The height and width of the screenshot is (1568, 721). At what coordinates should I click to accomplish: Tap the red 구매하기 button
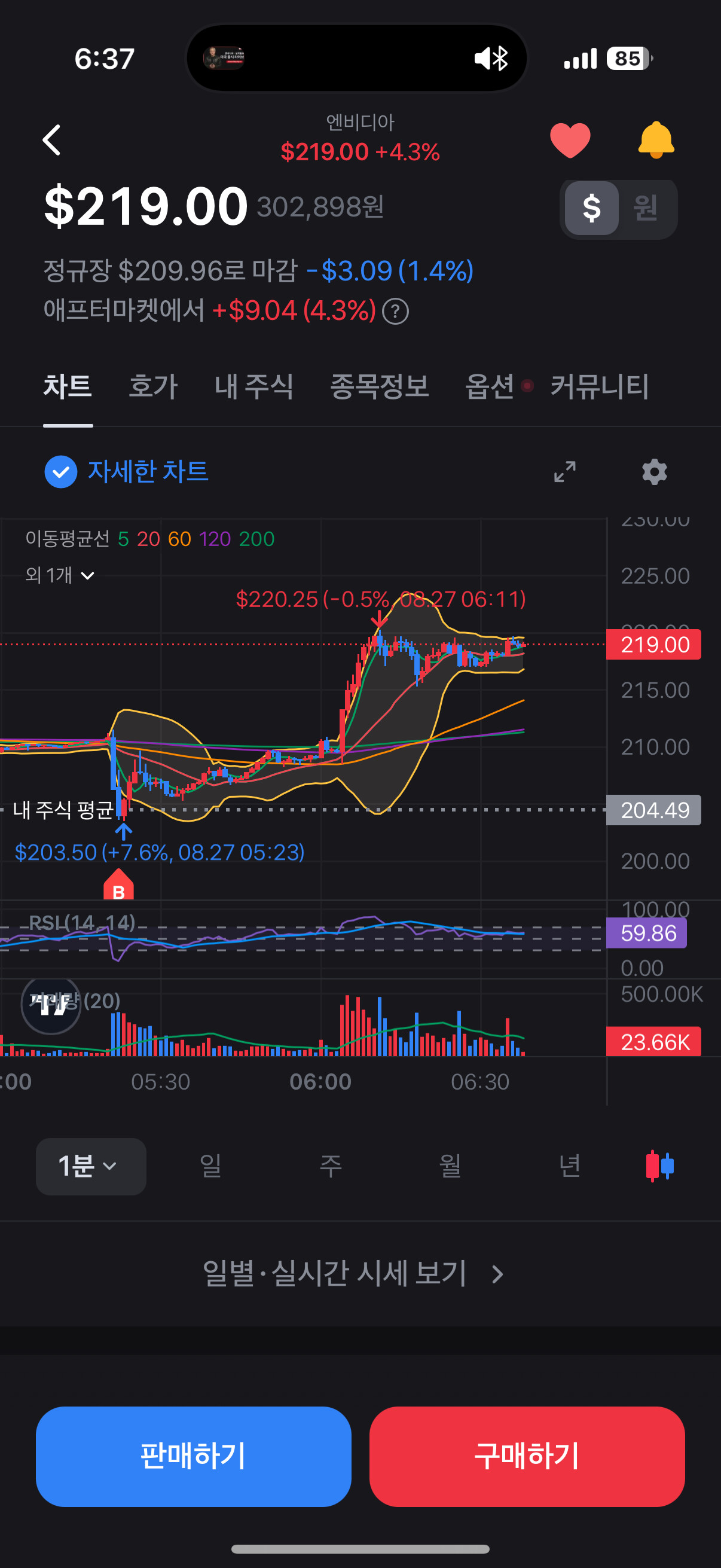(x=527, y=1456)
